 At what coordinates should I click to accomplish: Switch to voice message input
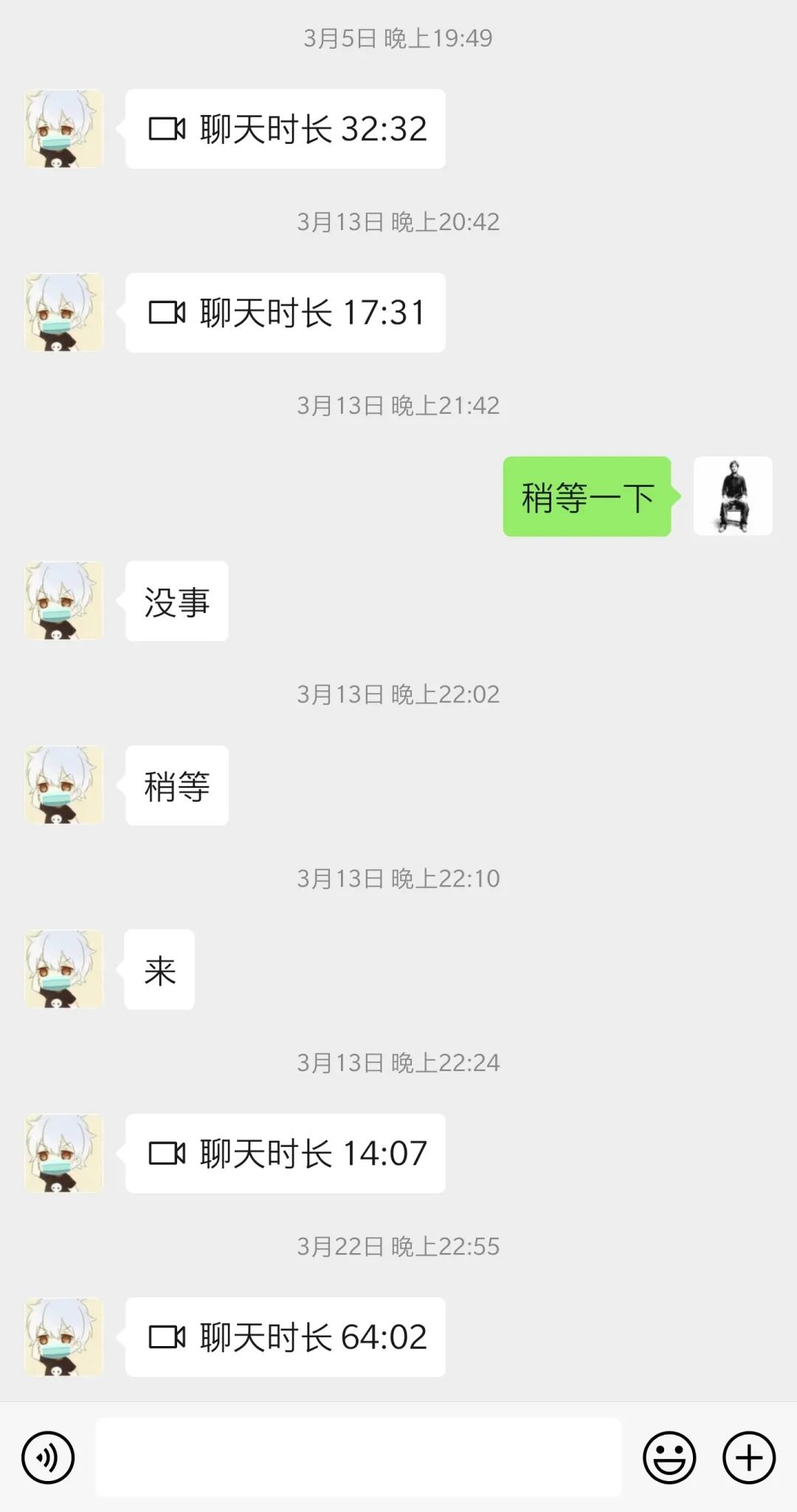[48, 1457]
